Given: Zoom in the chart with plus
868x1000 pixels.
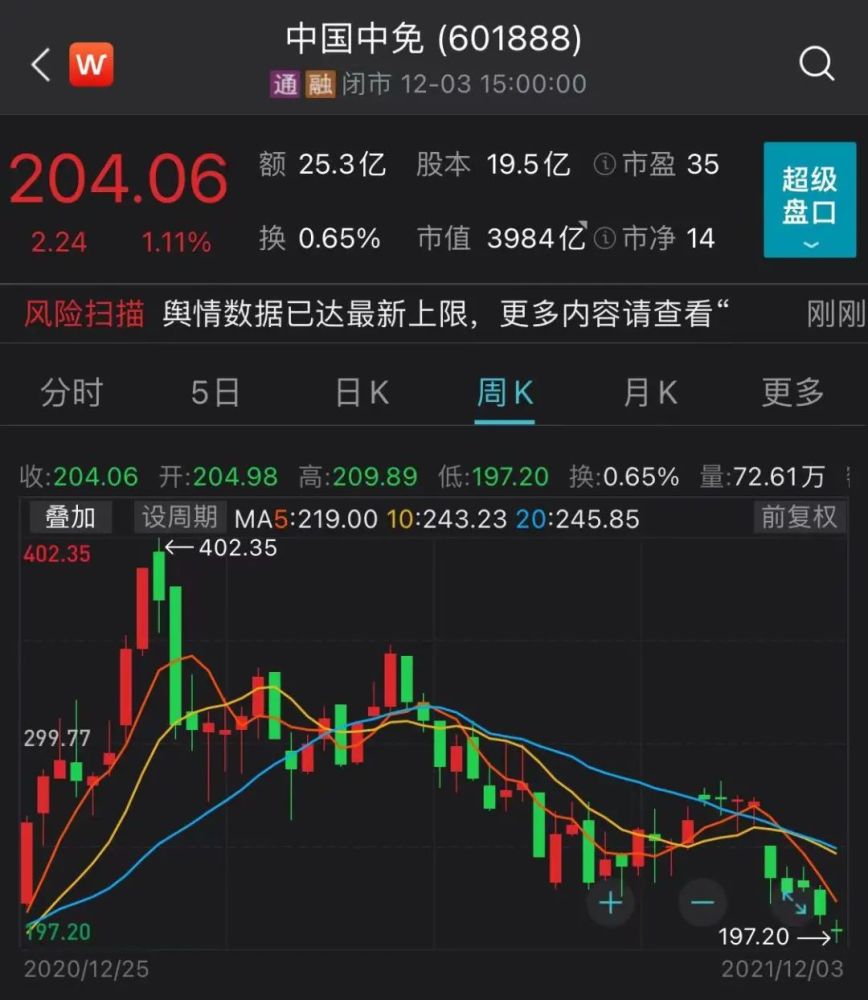Looking at the screenshot, I should coord(610,902).
